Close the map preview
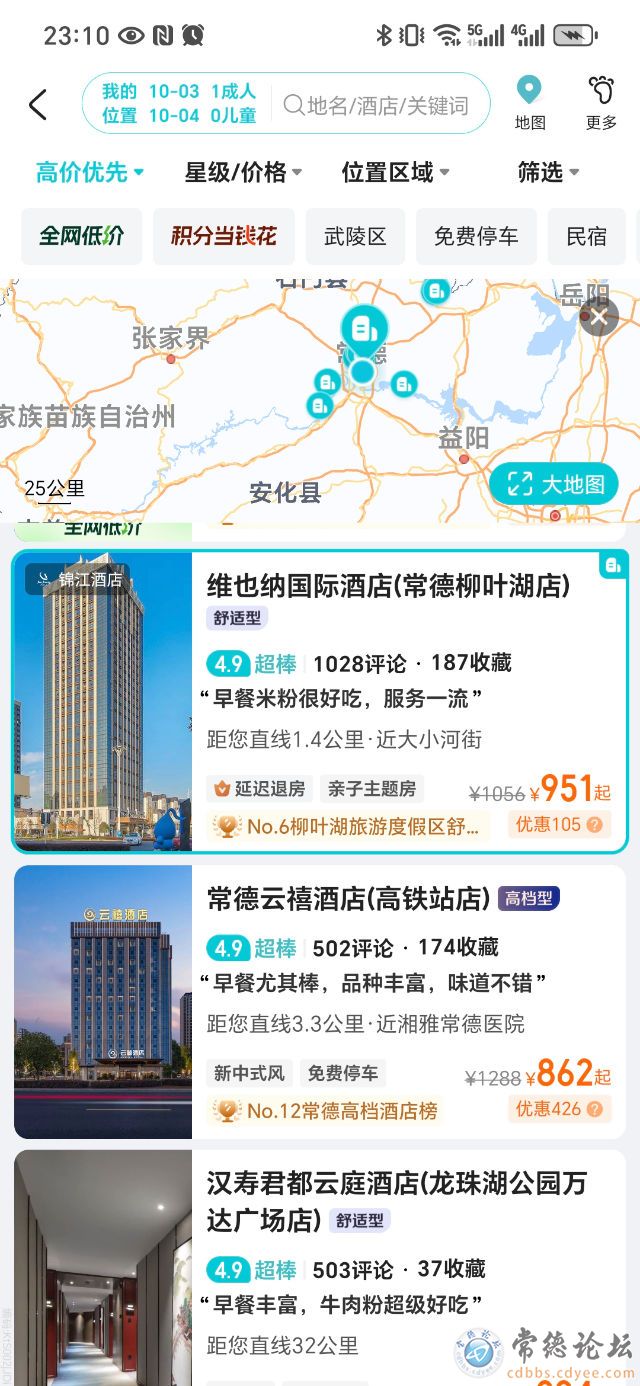 pyautogui.click(x=598, y=318)
